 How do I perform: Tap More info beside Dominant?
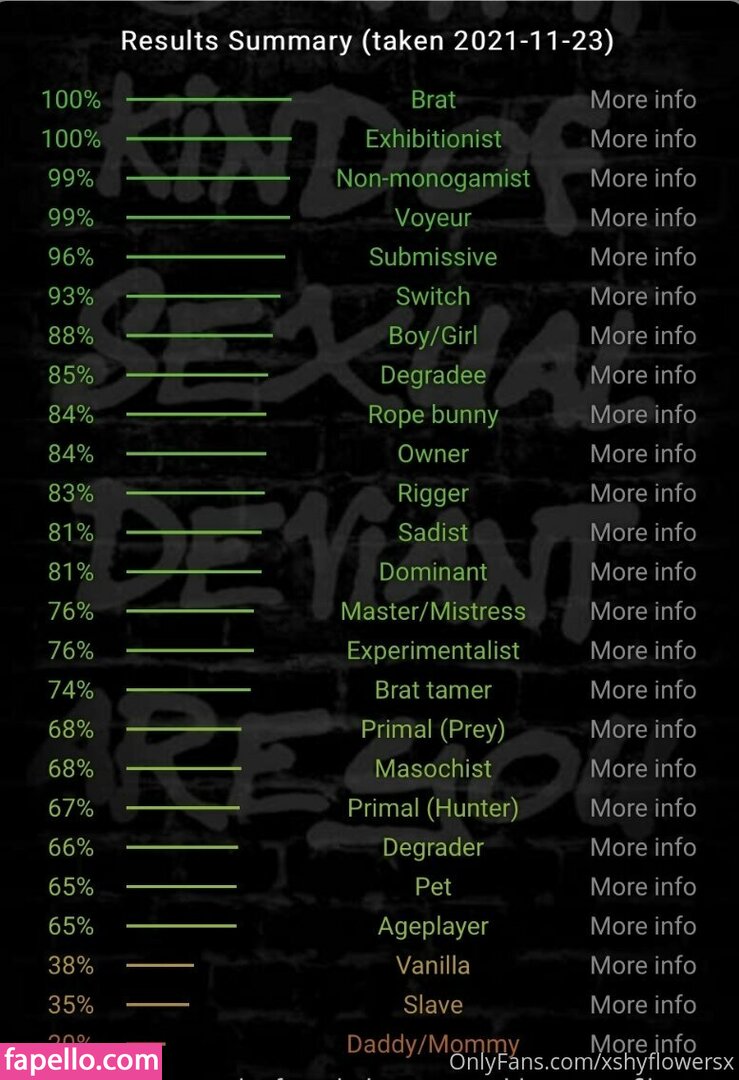(642, 572)
